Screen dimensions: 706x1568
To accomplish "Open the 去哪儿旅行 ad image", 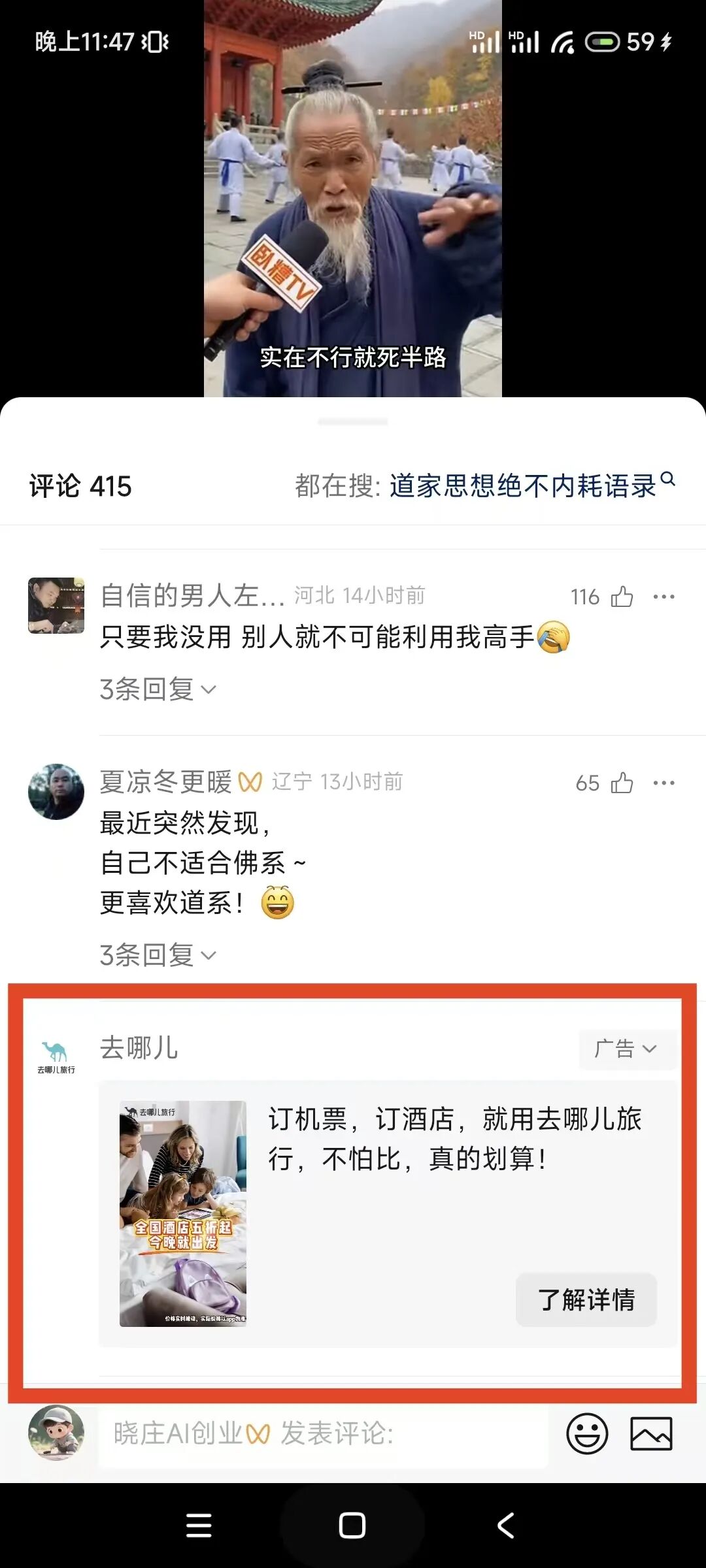I will point(183,1213).
